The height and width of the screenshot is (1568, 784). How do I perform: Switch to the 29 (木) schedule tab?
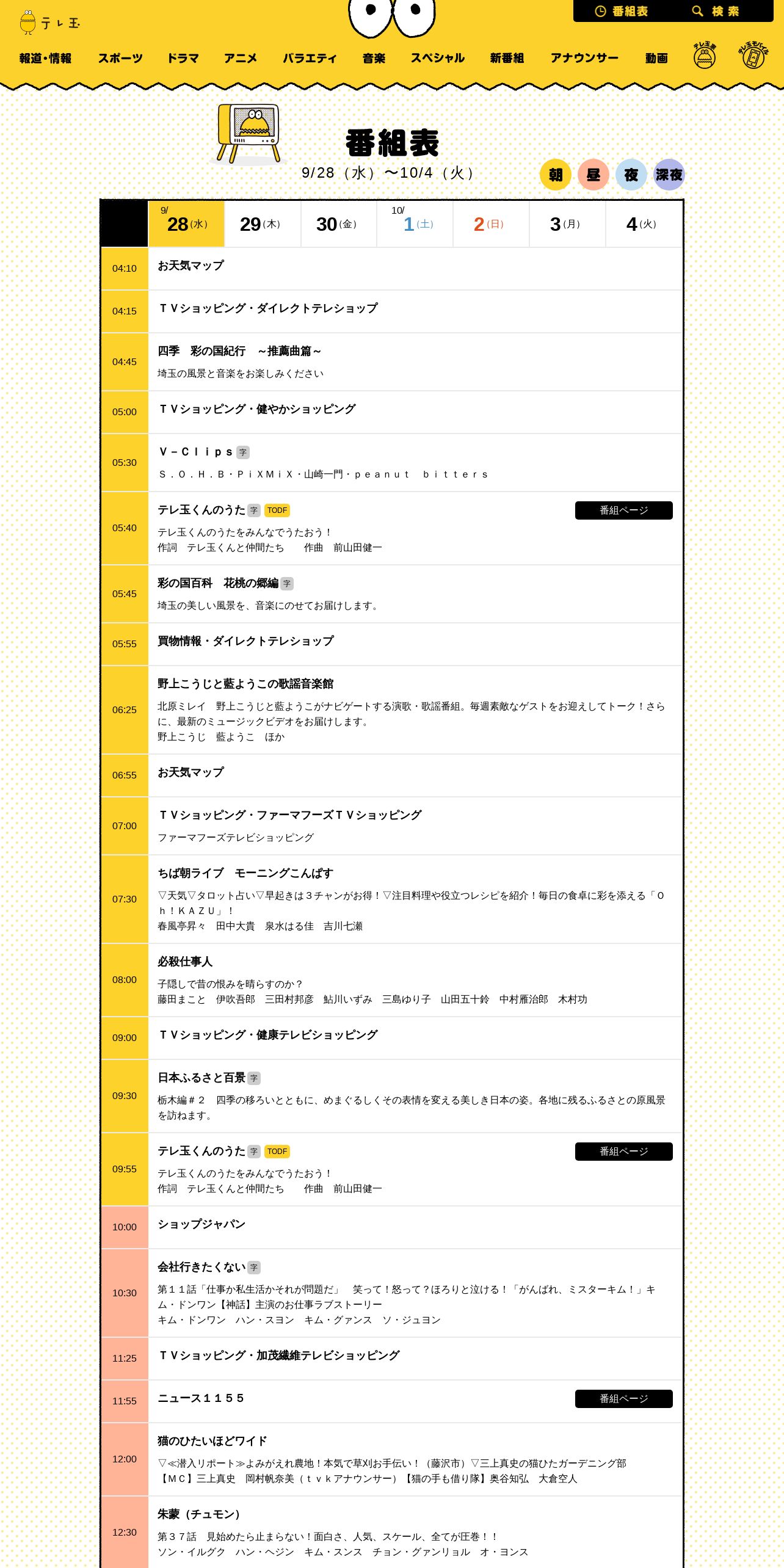click(x=263, y=223)
